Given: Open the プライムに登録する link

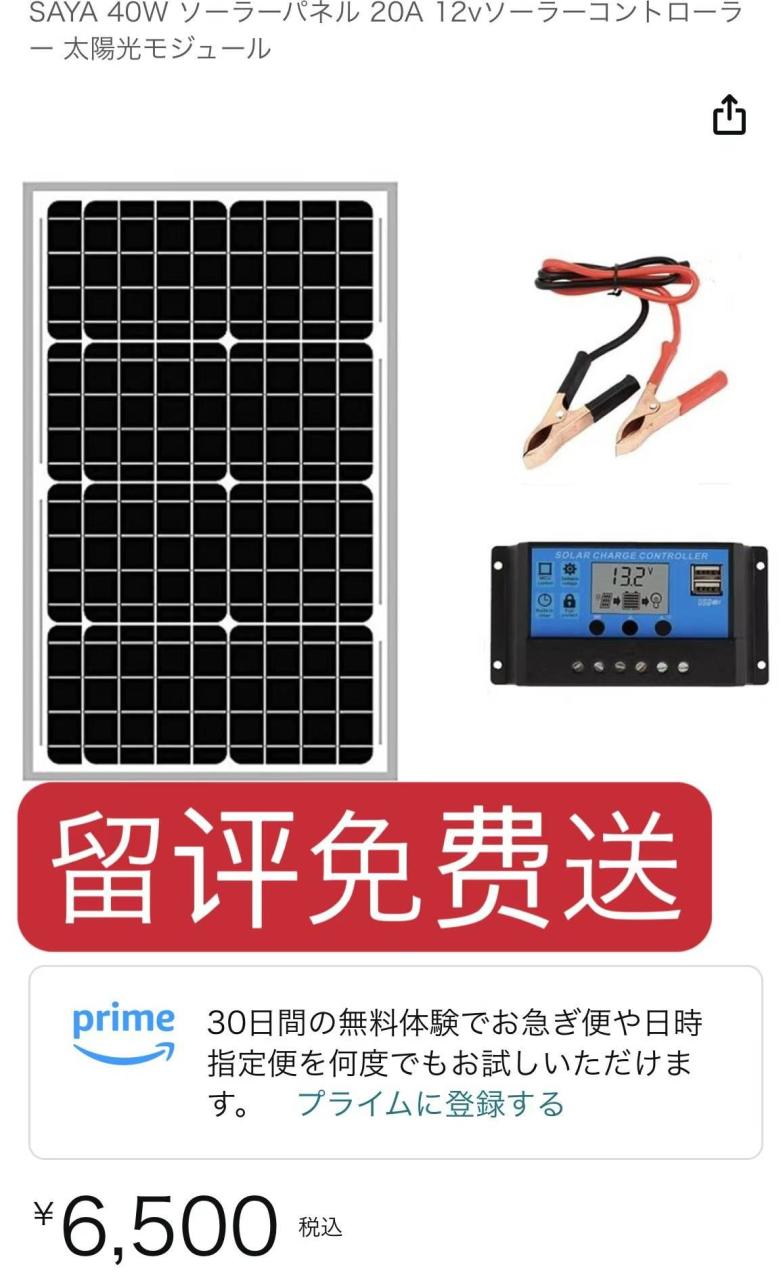Looking at the screenshot, I should click(x=431, y=1104).
